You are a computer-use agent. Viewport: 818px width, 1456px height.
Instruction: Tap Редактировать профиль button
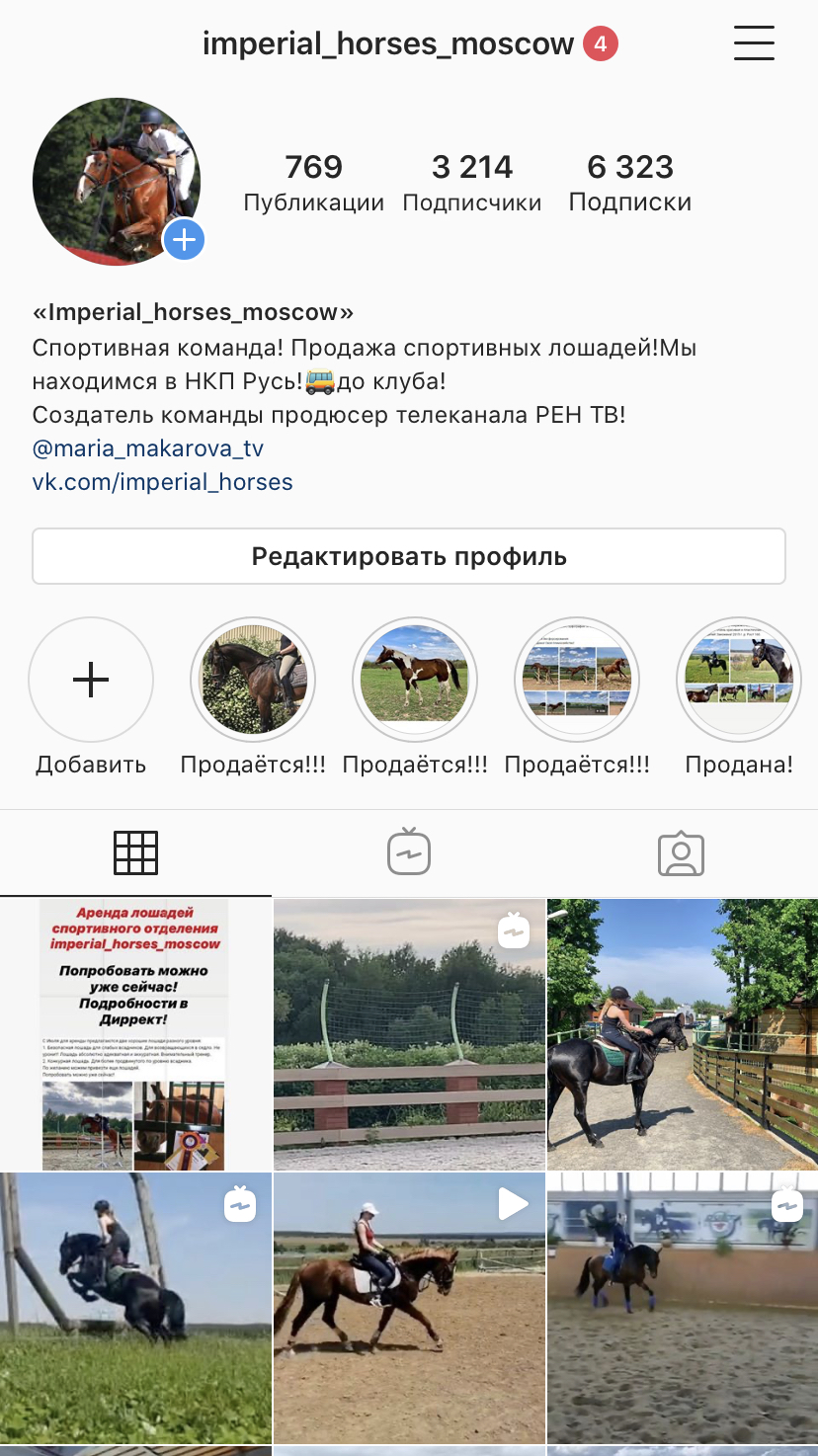point(409,556)
